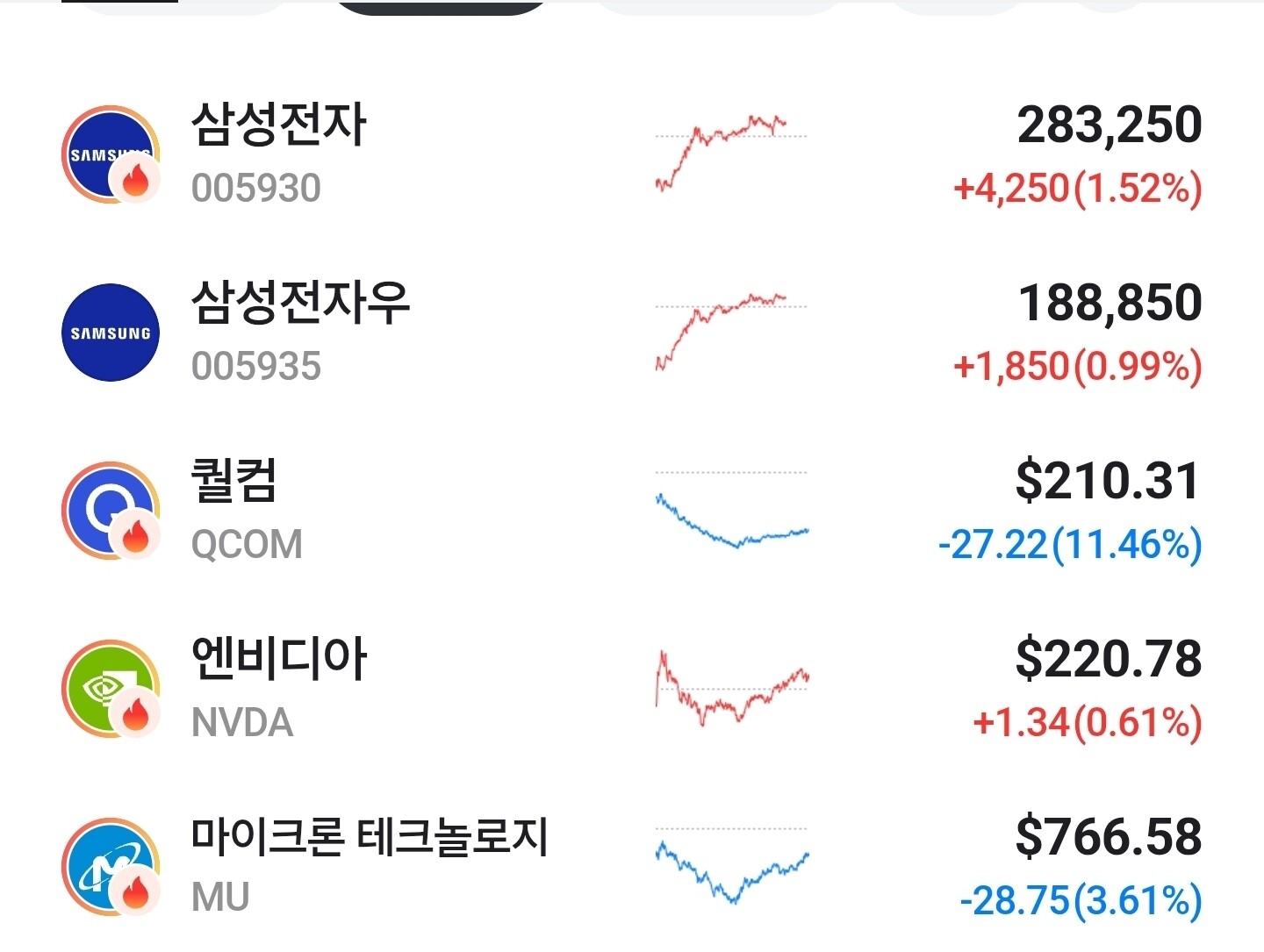Open the 삼성전자우 005935 stock row
1264x952 pixels.
pos(632,333)
